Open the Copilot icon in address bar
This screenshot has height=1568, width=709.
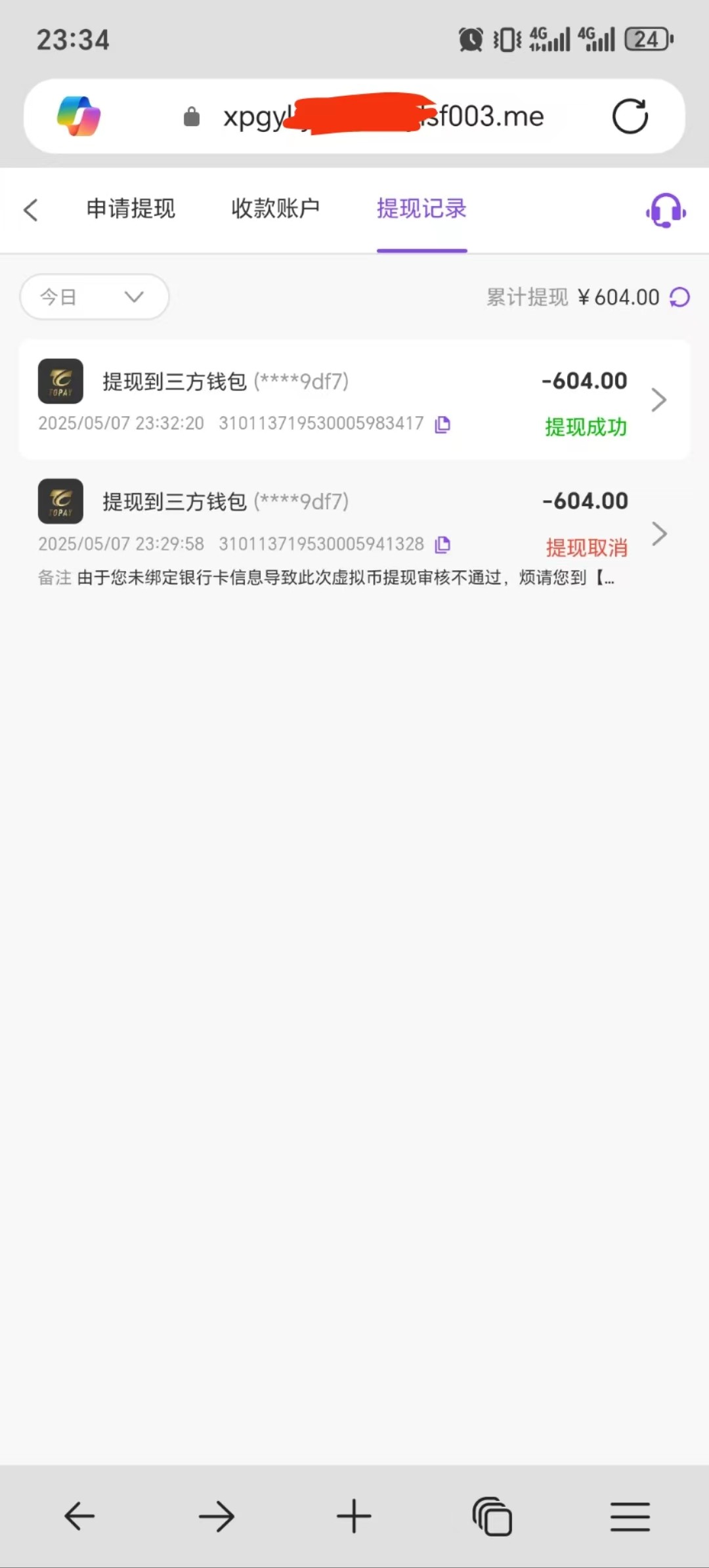click(x=79, y=116)
